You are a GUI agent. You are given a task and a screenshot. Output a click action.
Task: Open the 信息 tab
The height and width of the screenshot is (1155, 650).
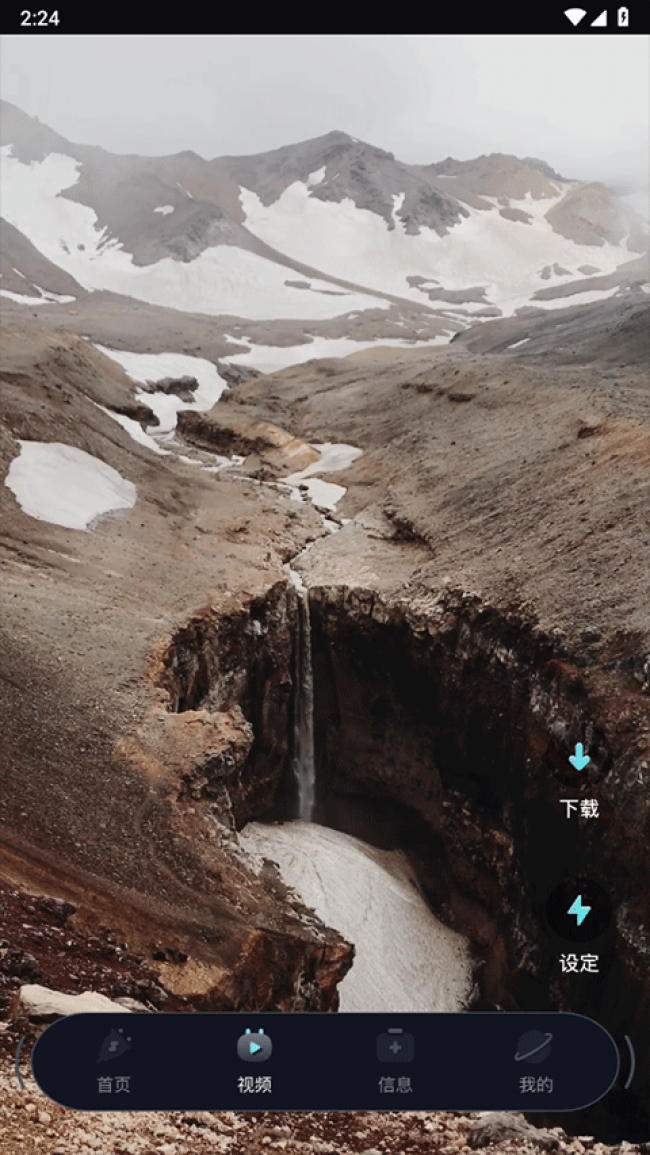[395, 1060]
